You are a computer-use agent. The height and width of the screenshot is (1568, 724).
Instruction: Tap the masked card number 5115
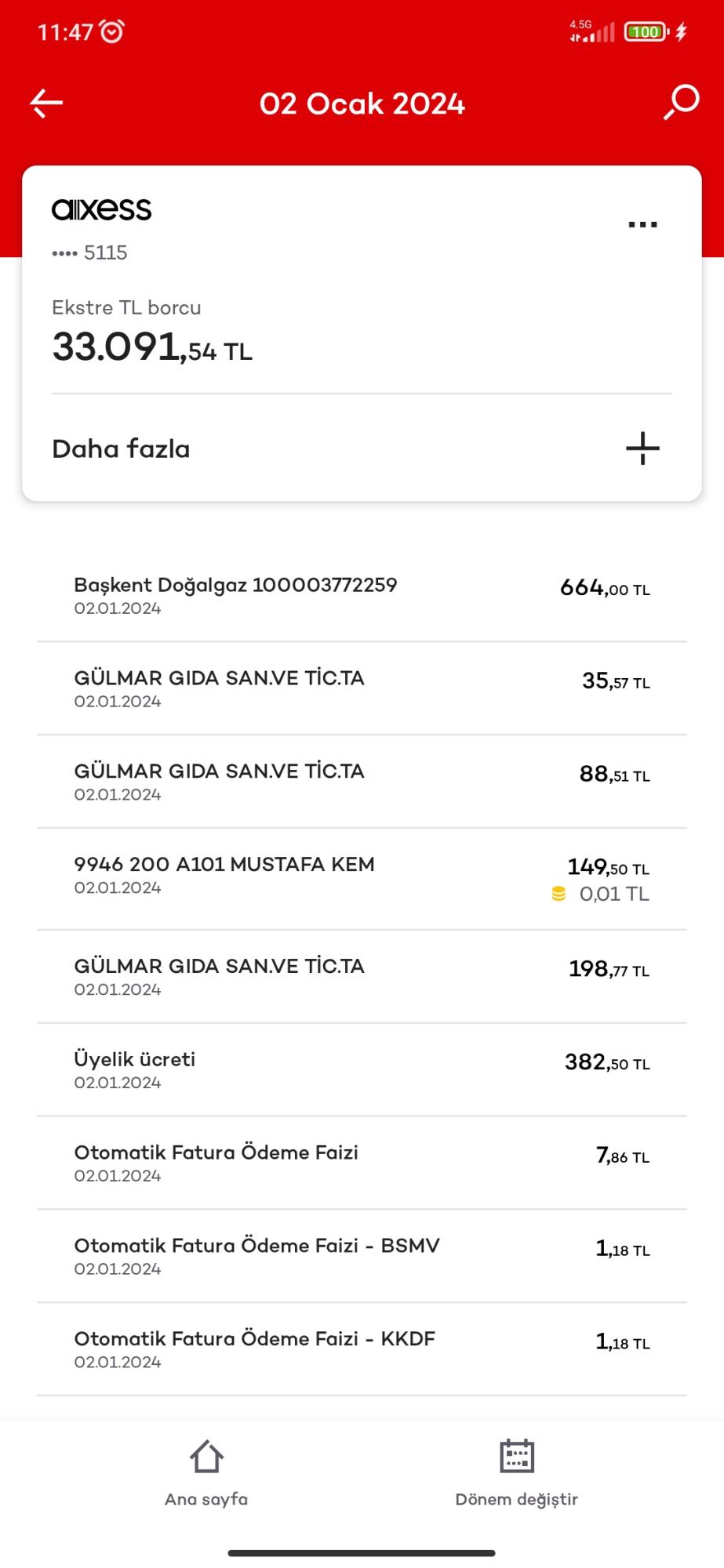point(89,252)
